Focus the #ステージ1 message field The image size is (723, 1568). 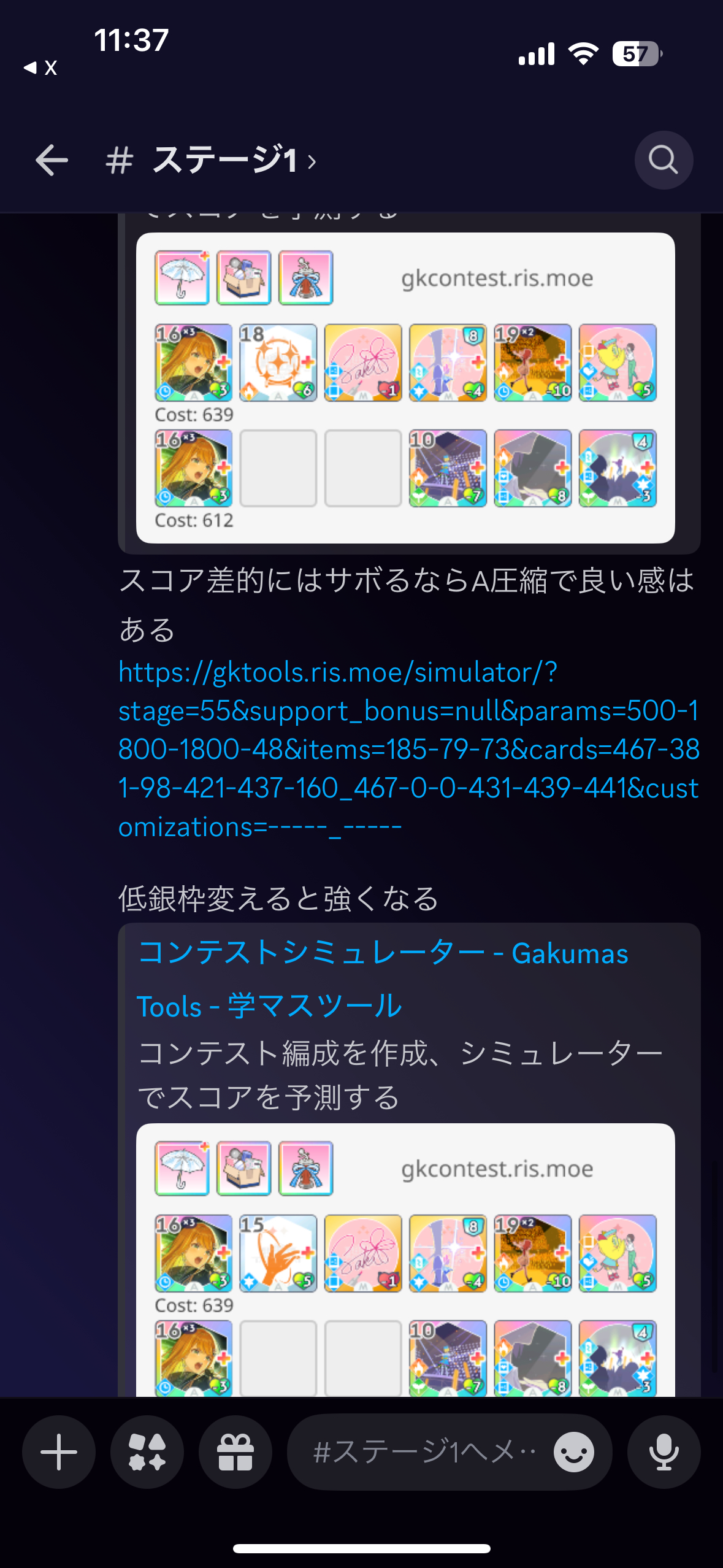pyautogui.click(x=423, y=1452)
